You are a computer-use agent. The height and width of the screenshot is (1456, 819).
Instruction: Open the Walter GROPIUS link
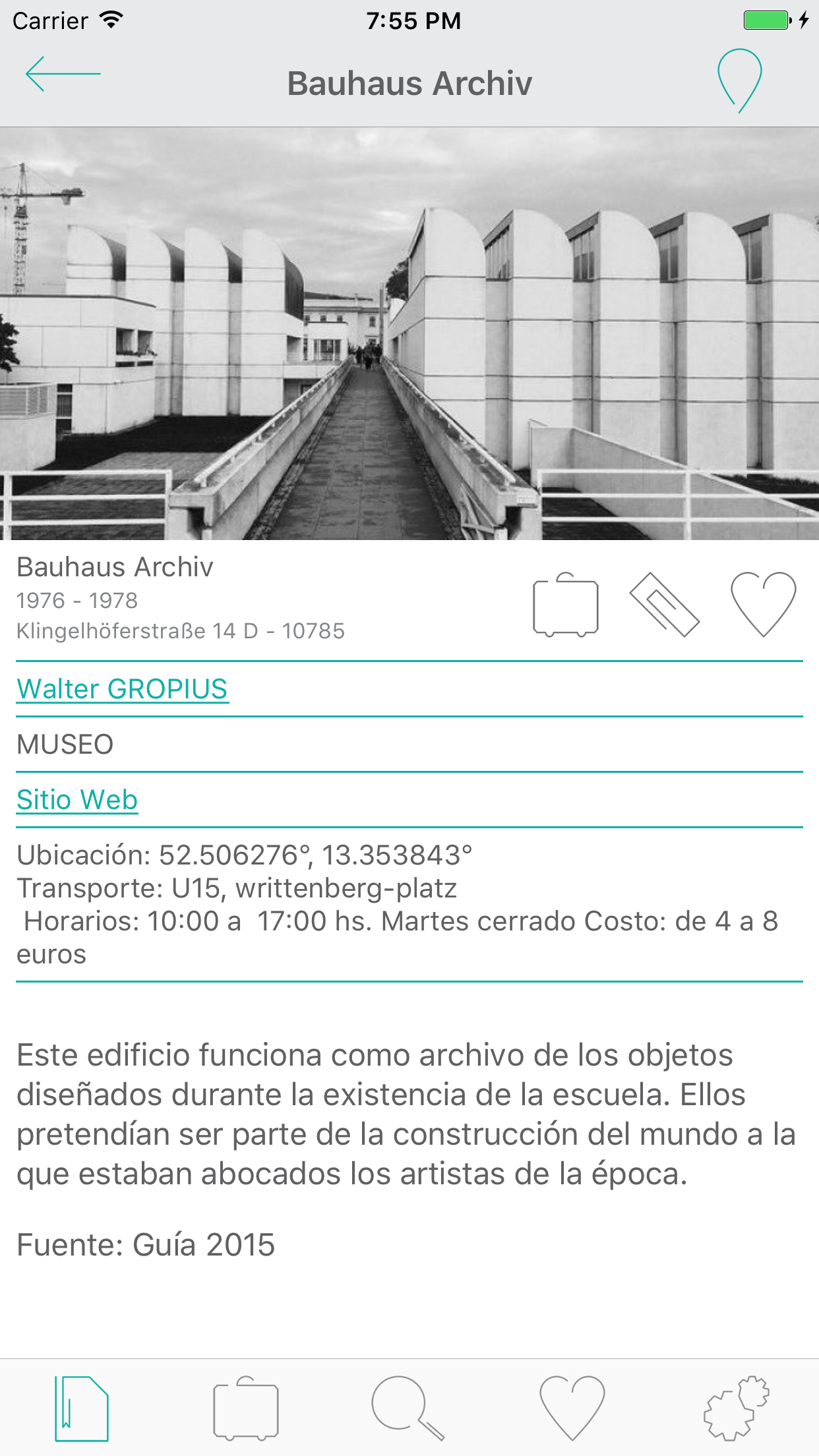click(x=122, y=689)
